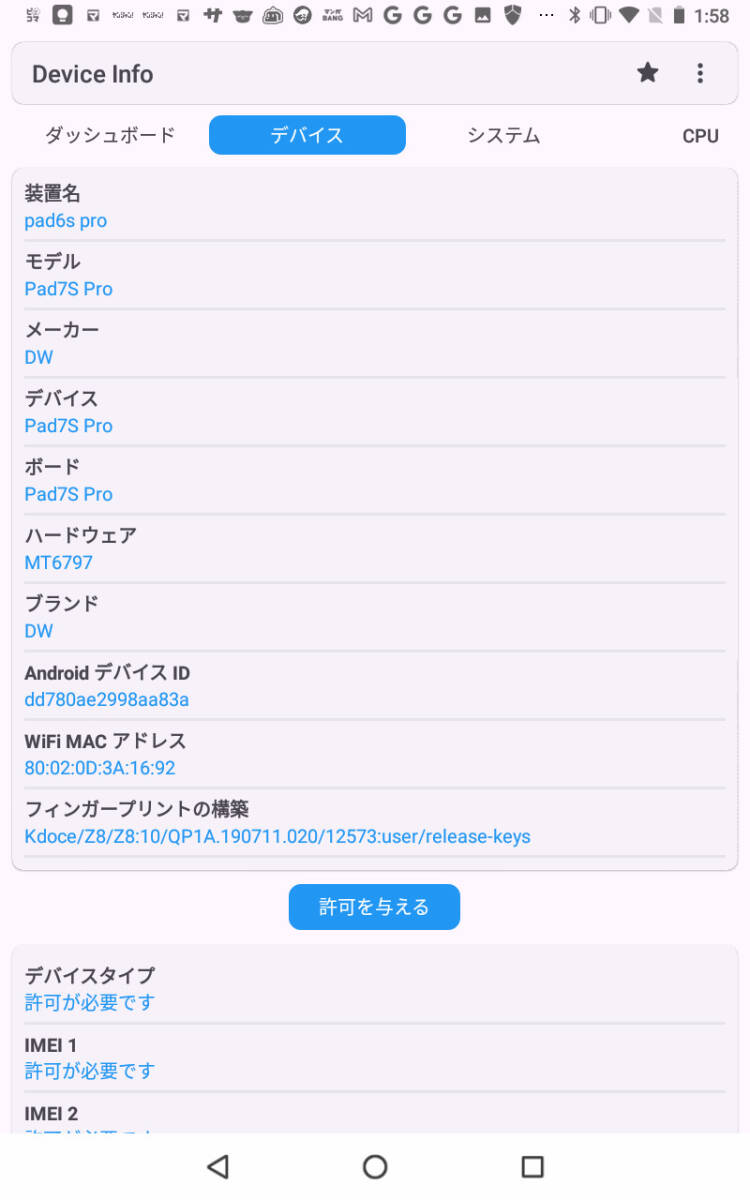
Task: Open the three-dot overflow menu
Action: [700, 73]
